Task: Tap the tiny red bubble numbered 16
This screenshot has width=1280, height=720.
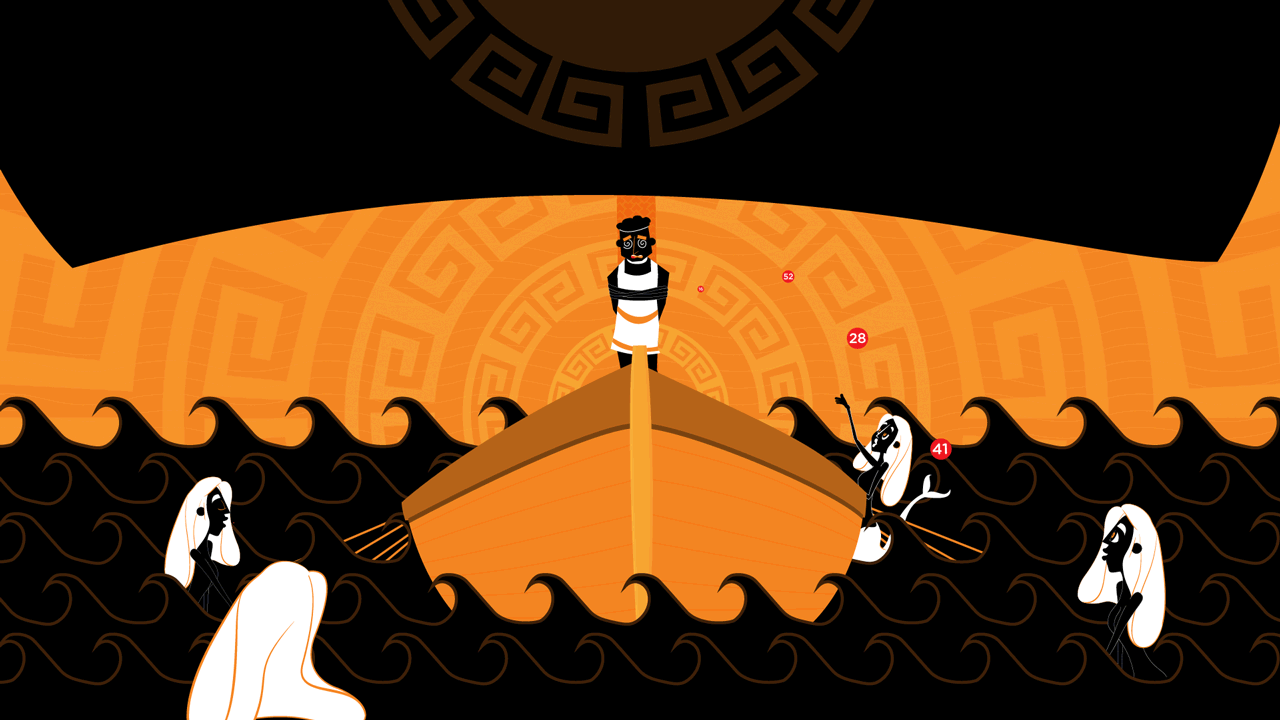Action: tap(701, 289)
